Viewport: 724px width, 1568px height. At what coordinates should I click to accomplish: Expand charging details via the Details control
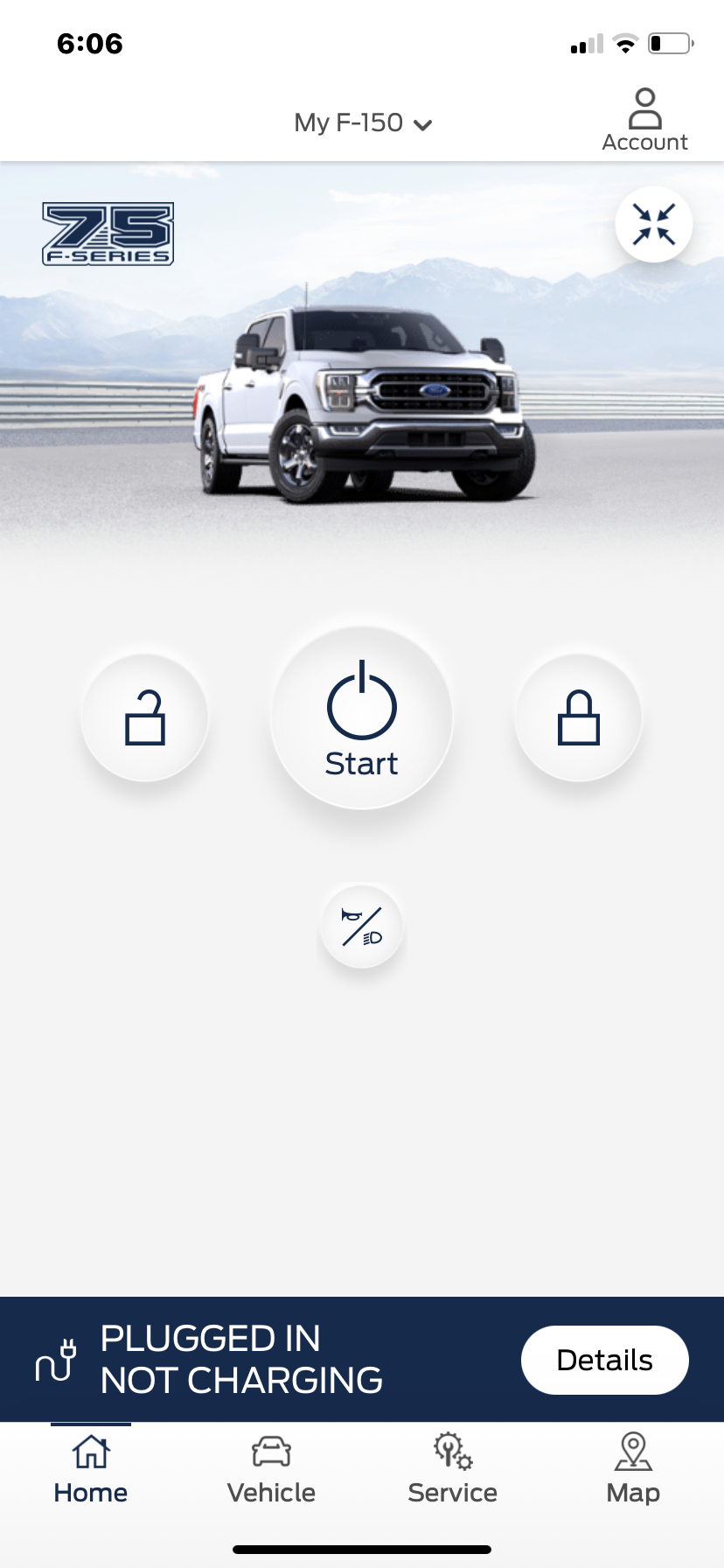pyautogui.click(x=604, y=1359)
